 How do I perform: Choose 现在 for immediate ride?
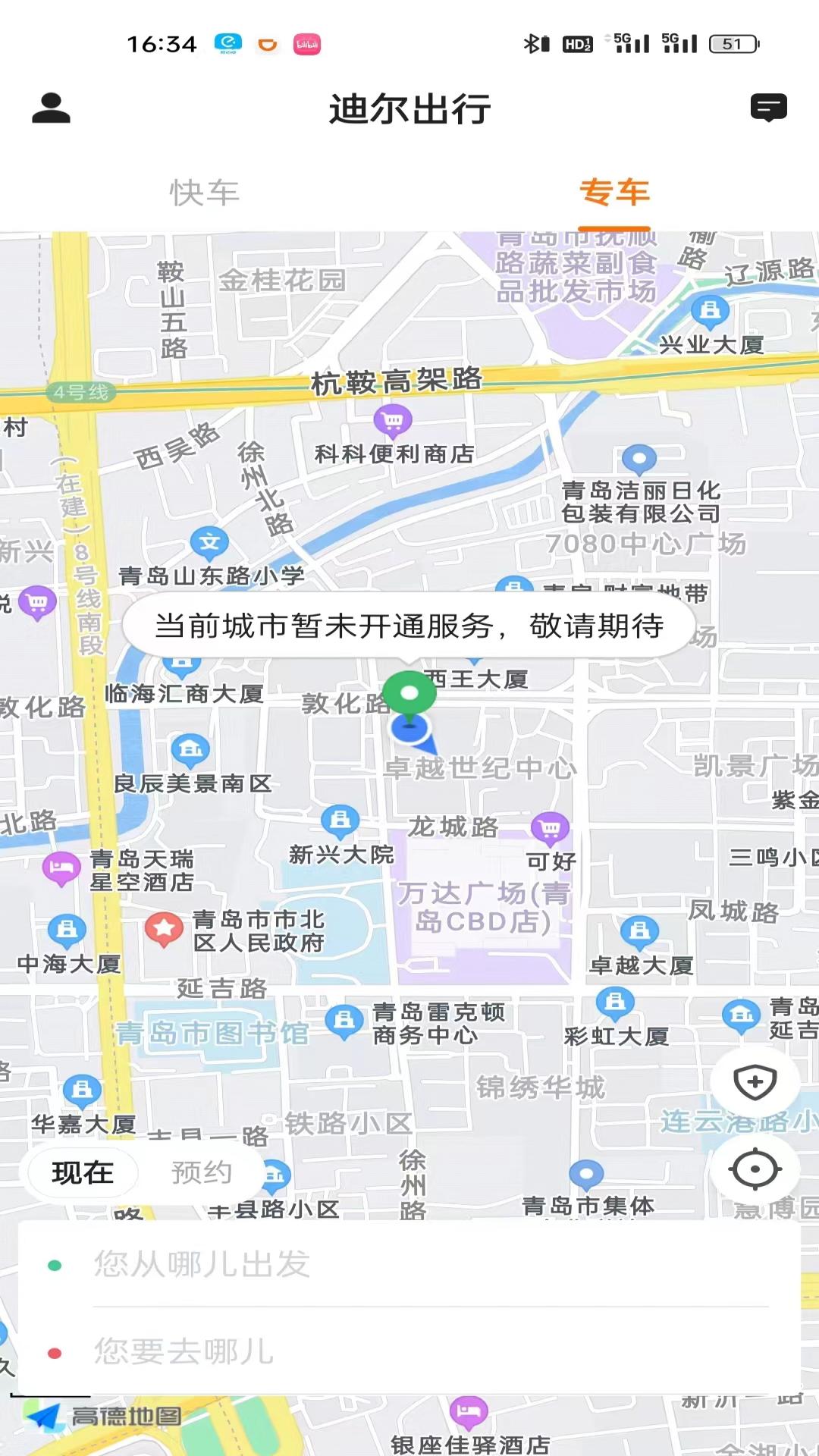(83, 1172)
